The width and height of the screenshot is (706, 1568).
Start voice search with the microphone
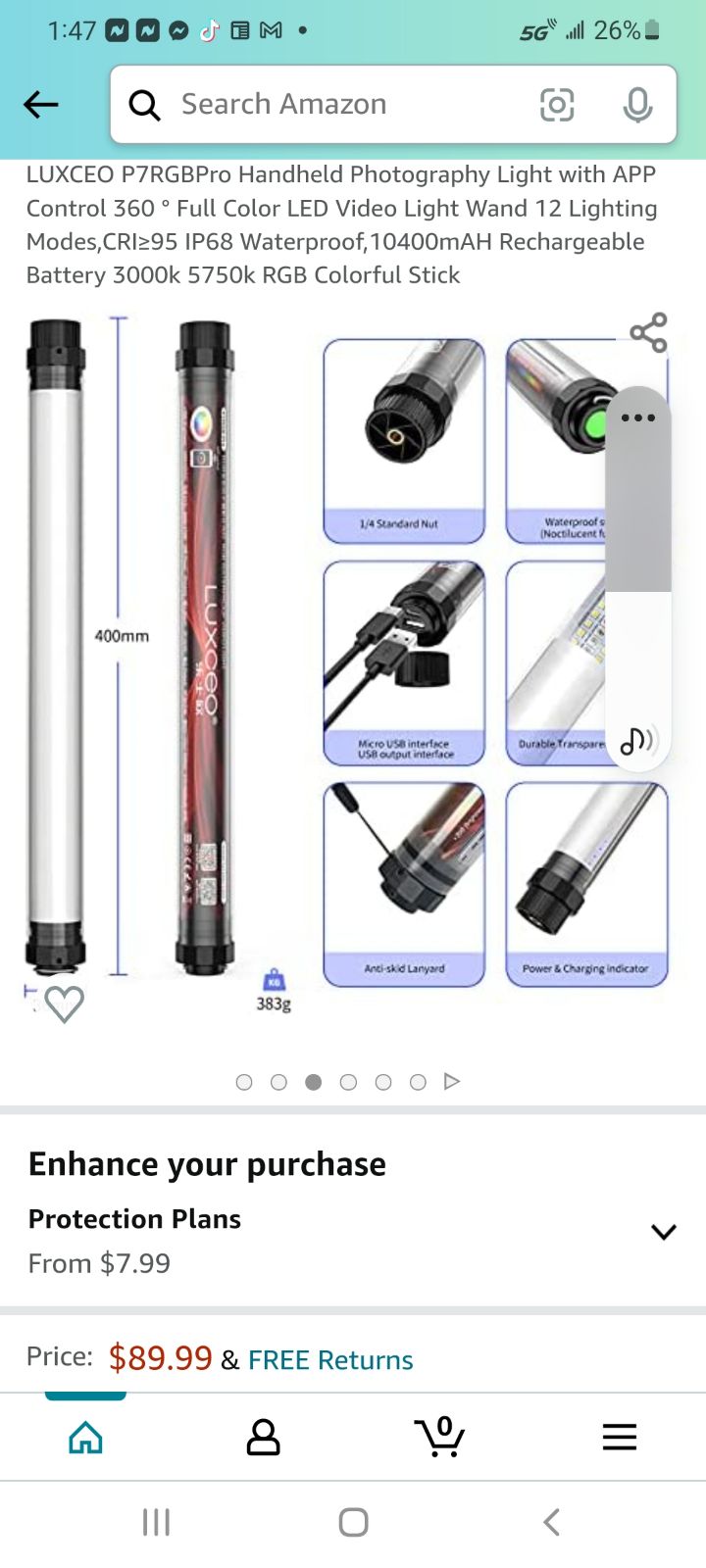637,104
